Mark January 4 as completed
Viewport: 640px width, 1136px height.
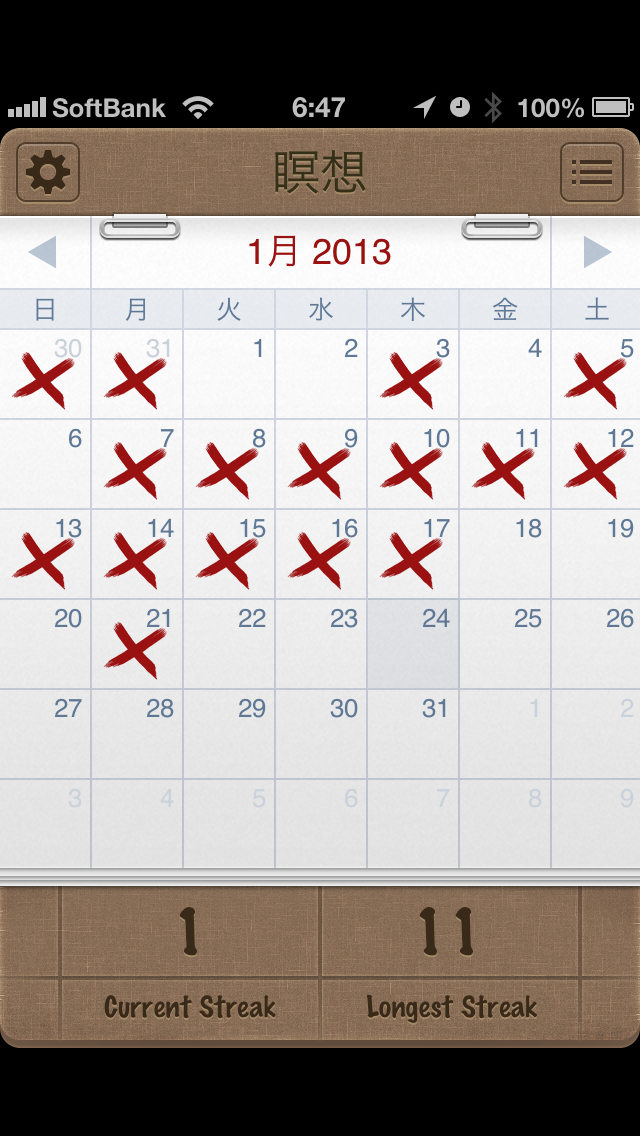(505, 375)
